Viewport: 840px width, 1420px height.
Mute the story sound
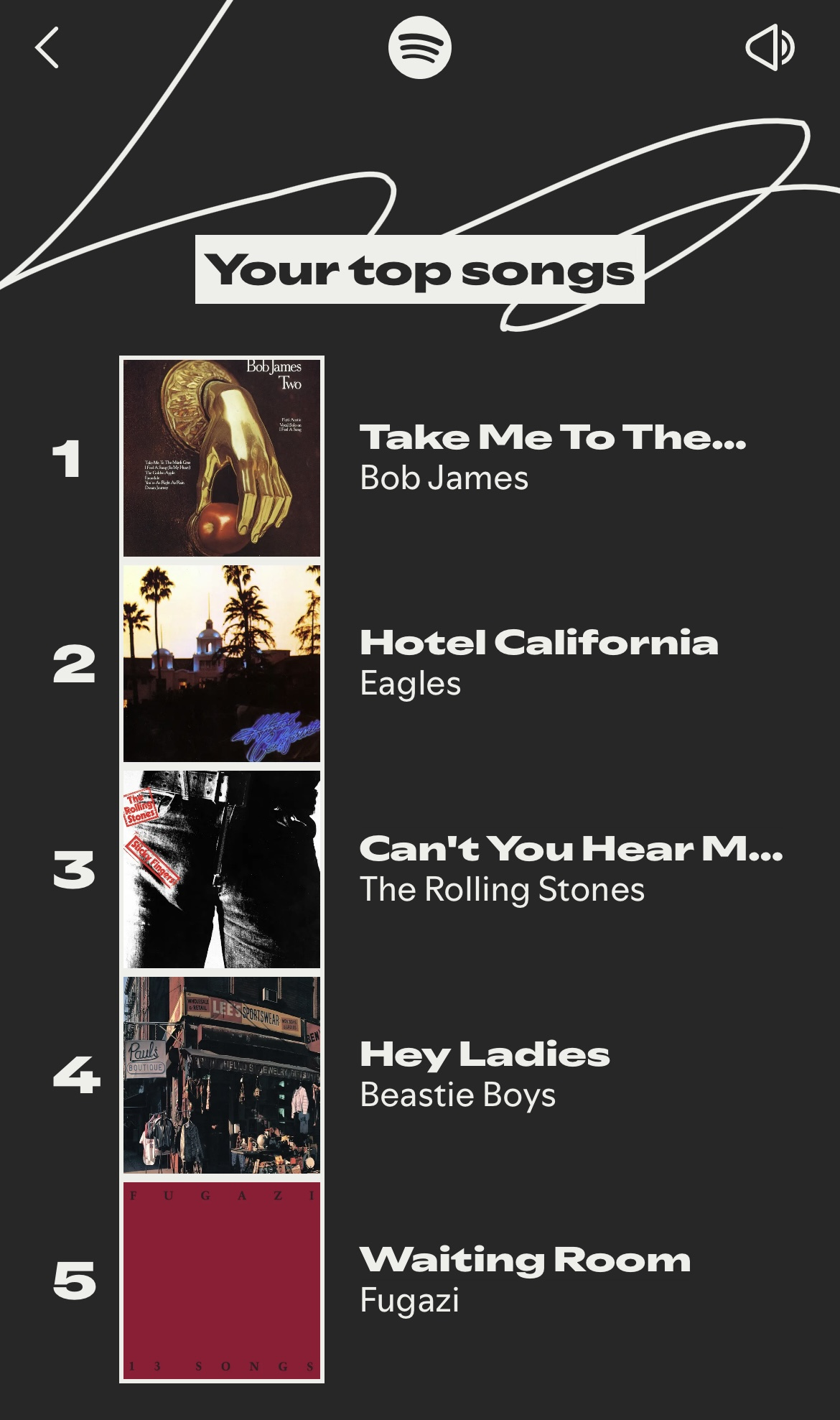770,48
